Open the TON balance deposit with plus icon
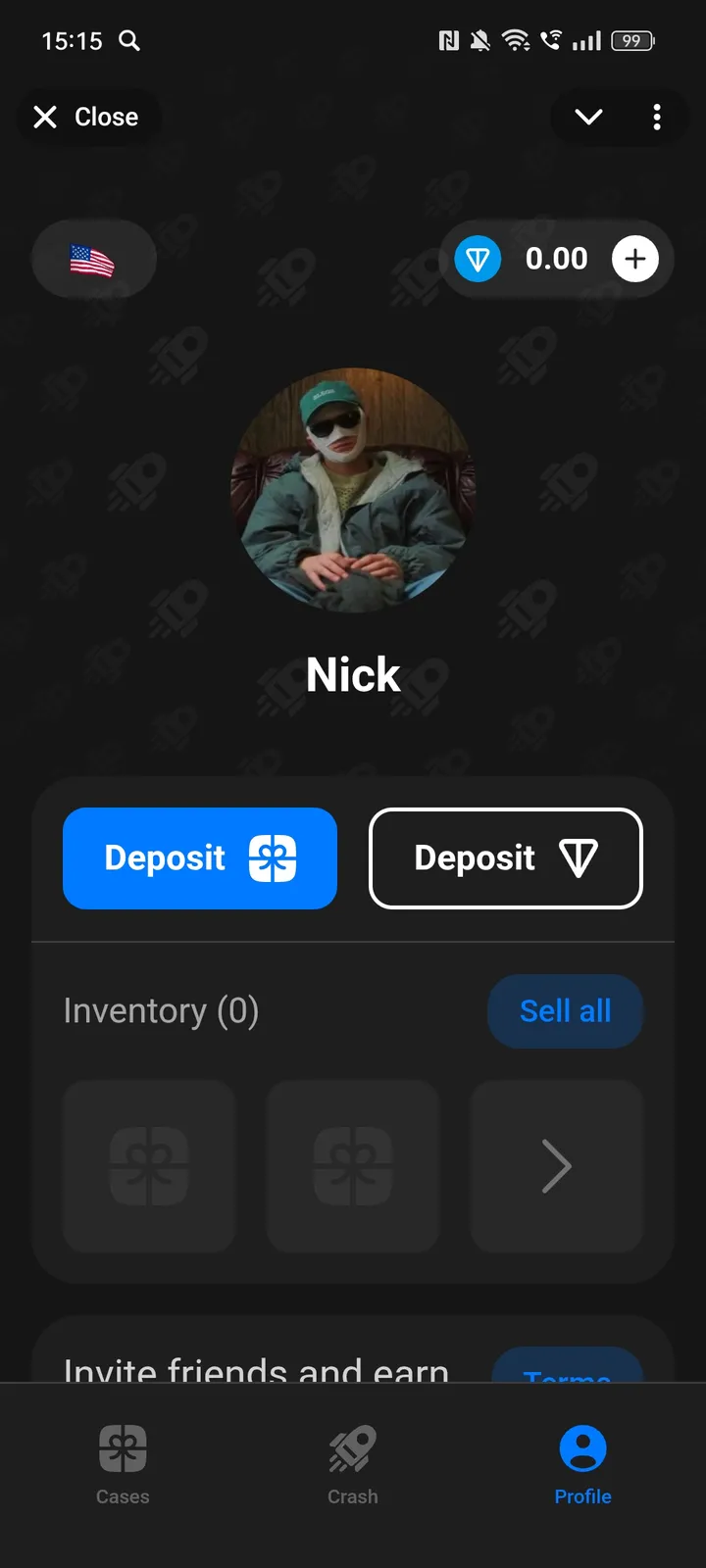Image resolution: width=706 pixels, height=1568 pixels. [634, 259]
